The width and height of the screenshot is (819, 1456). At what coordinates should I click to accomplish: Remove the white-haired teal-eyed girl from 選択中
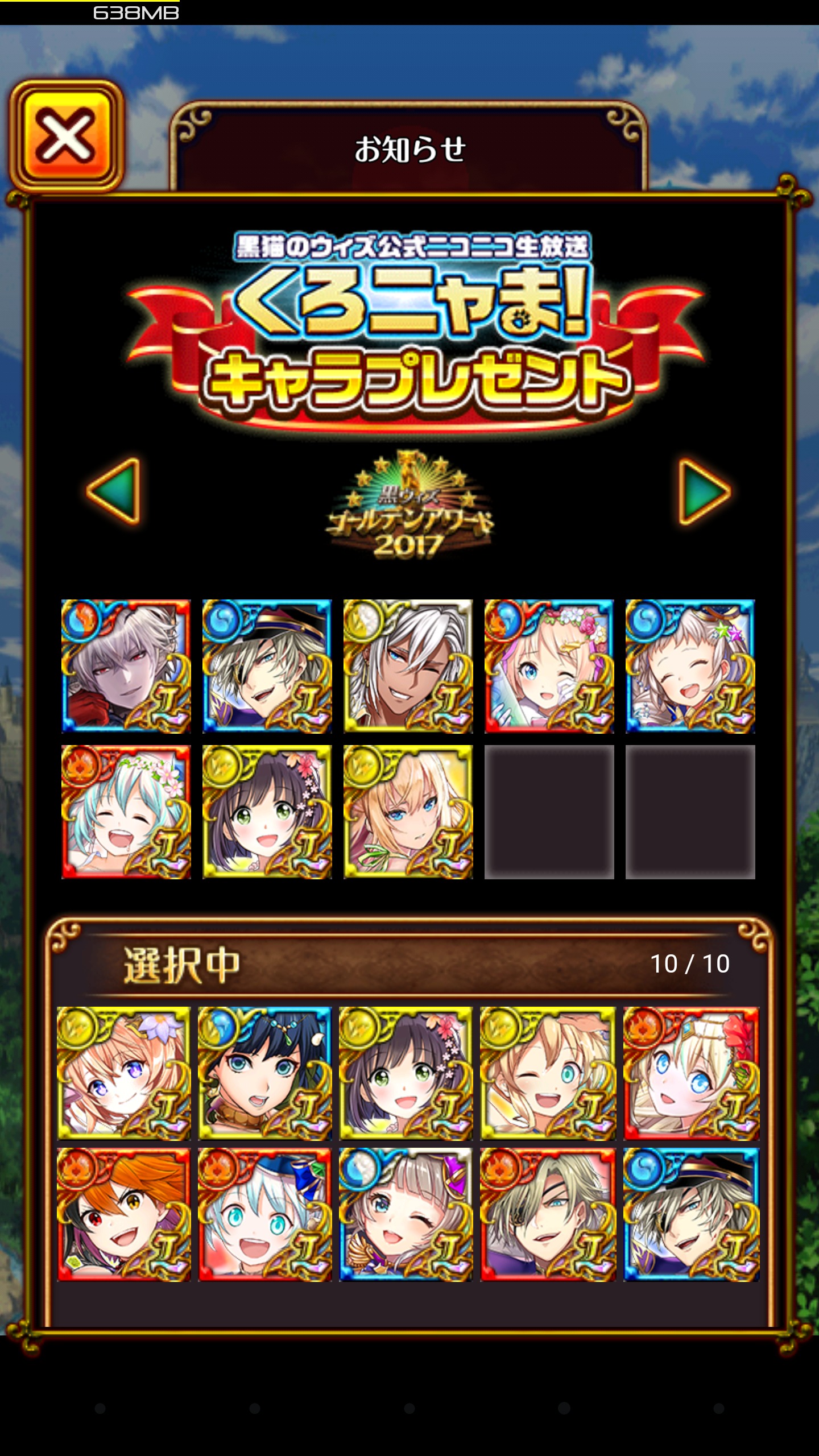click(264, 1214)
